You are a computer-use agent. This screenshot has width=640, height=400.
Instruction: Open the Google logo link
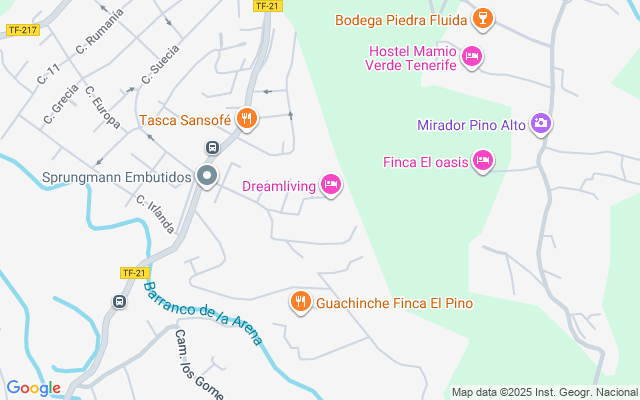click(x=33, y=388)
